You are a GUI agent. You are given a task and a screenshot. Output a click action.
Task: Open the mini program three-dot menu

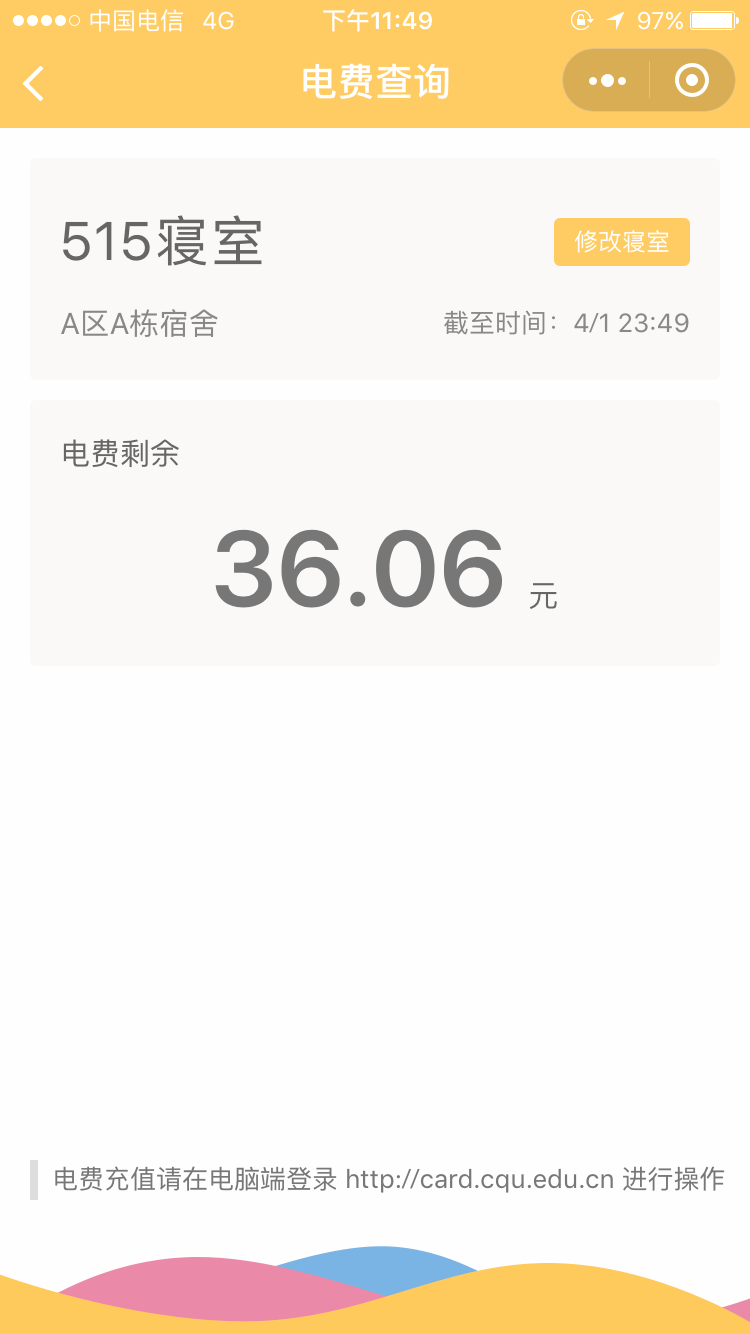point(608,81)
